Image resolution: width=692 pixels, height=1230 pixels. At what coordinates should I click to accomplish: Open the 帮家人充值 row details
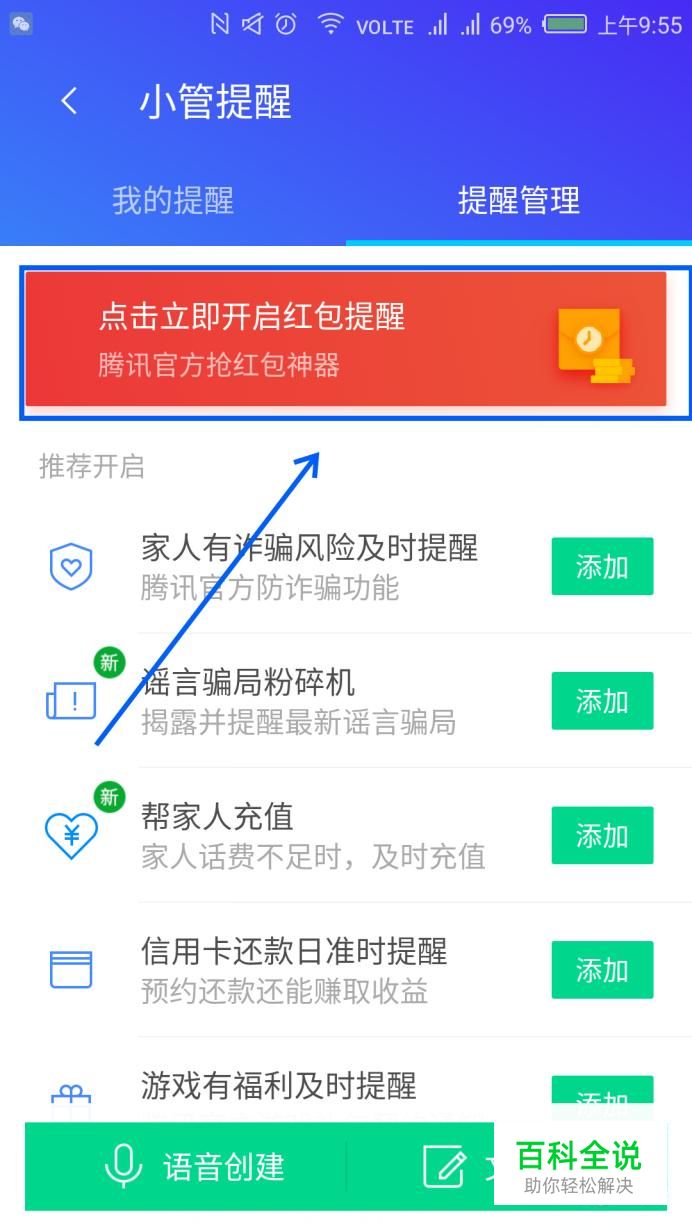click(x=300, y=835)
